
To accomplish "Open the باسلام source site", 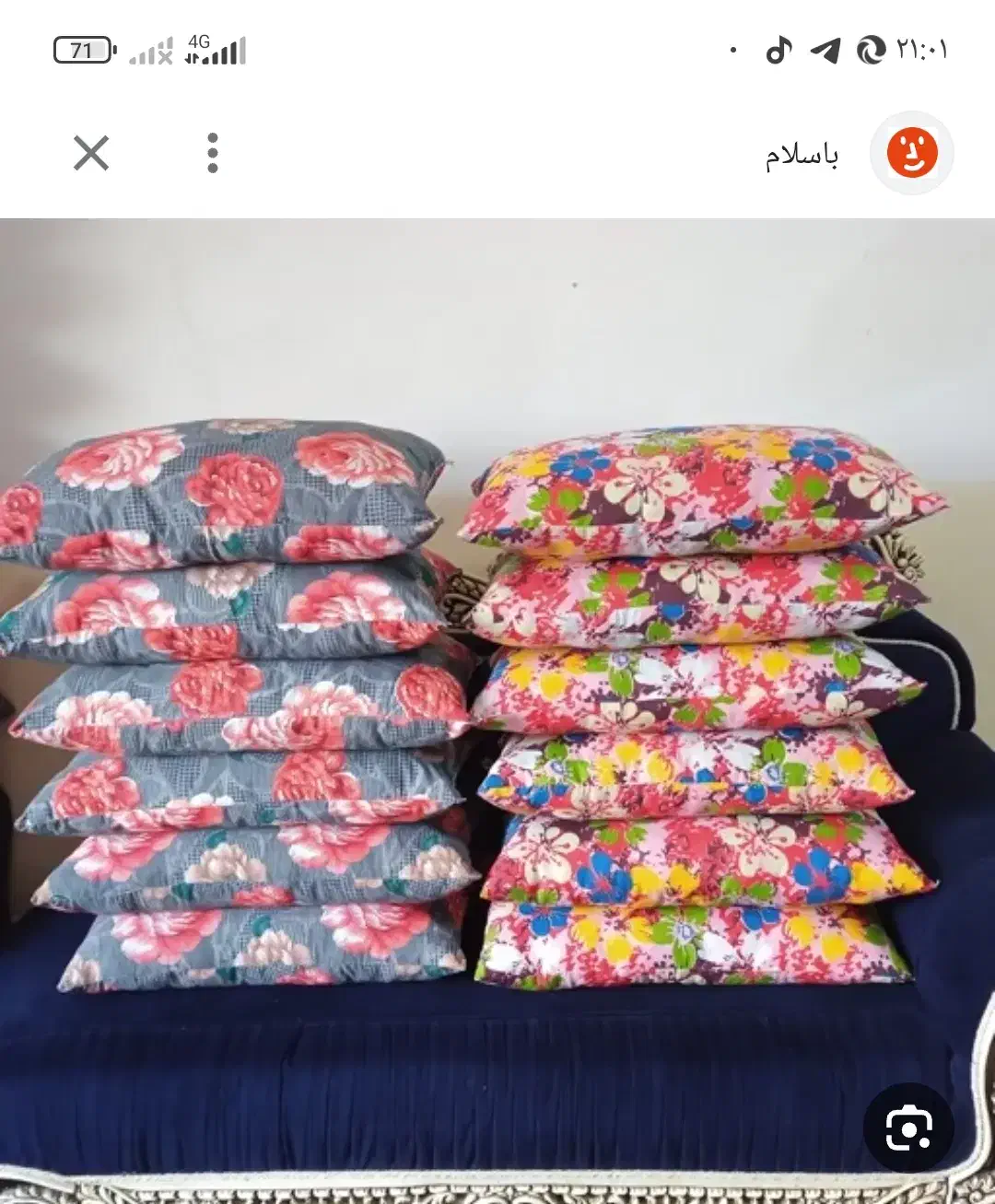I will pyautogui.click(x=802, y=154).
